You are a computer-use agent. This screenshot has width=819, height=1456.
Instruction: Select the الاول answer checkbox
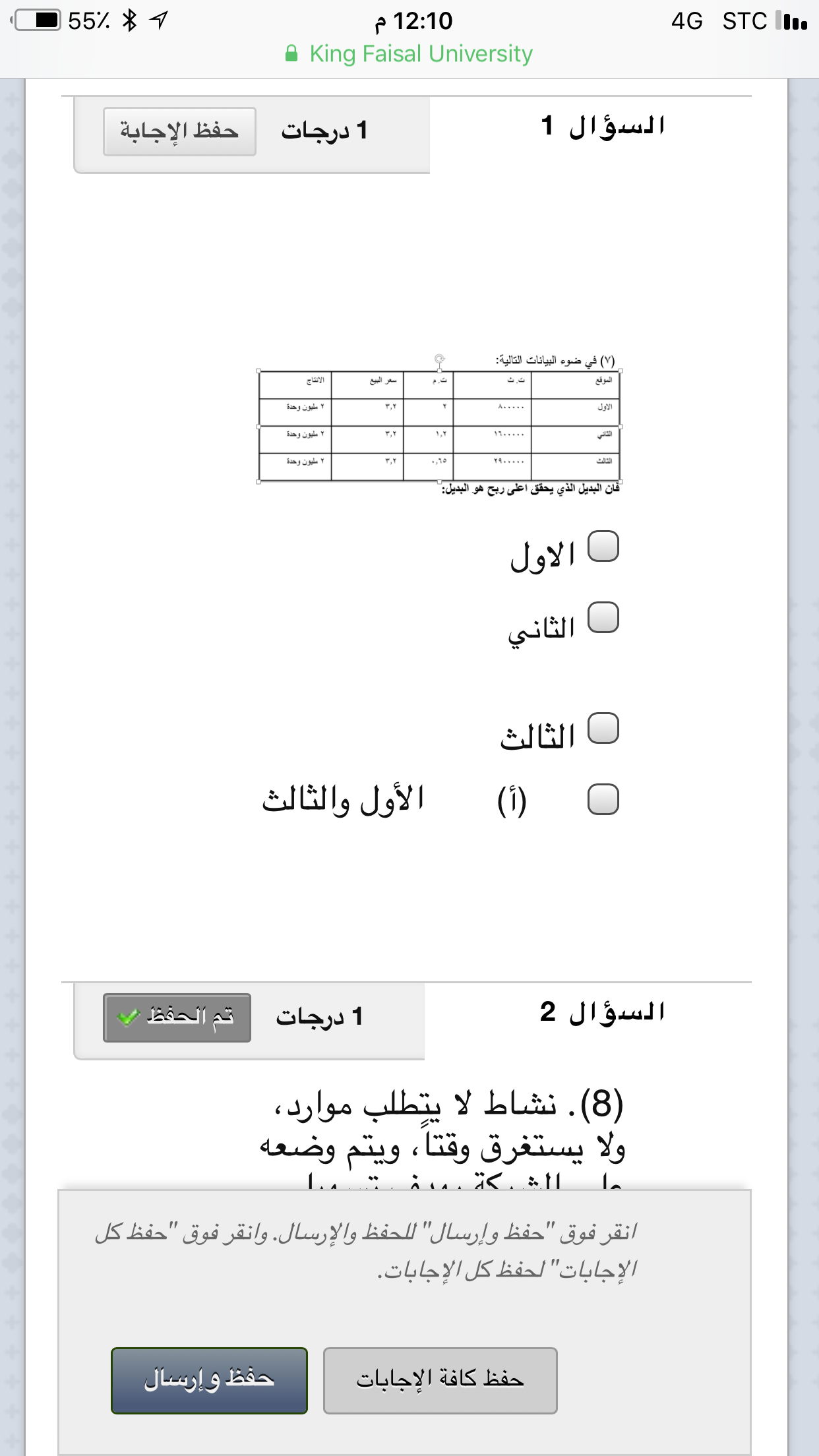pos(603,546)
